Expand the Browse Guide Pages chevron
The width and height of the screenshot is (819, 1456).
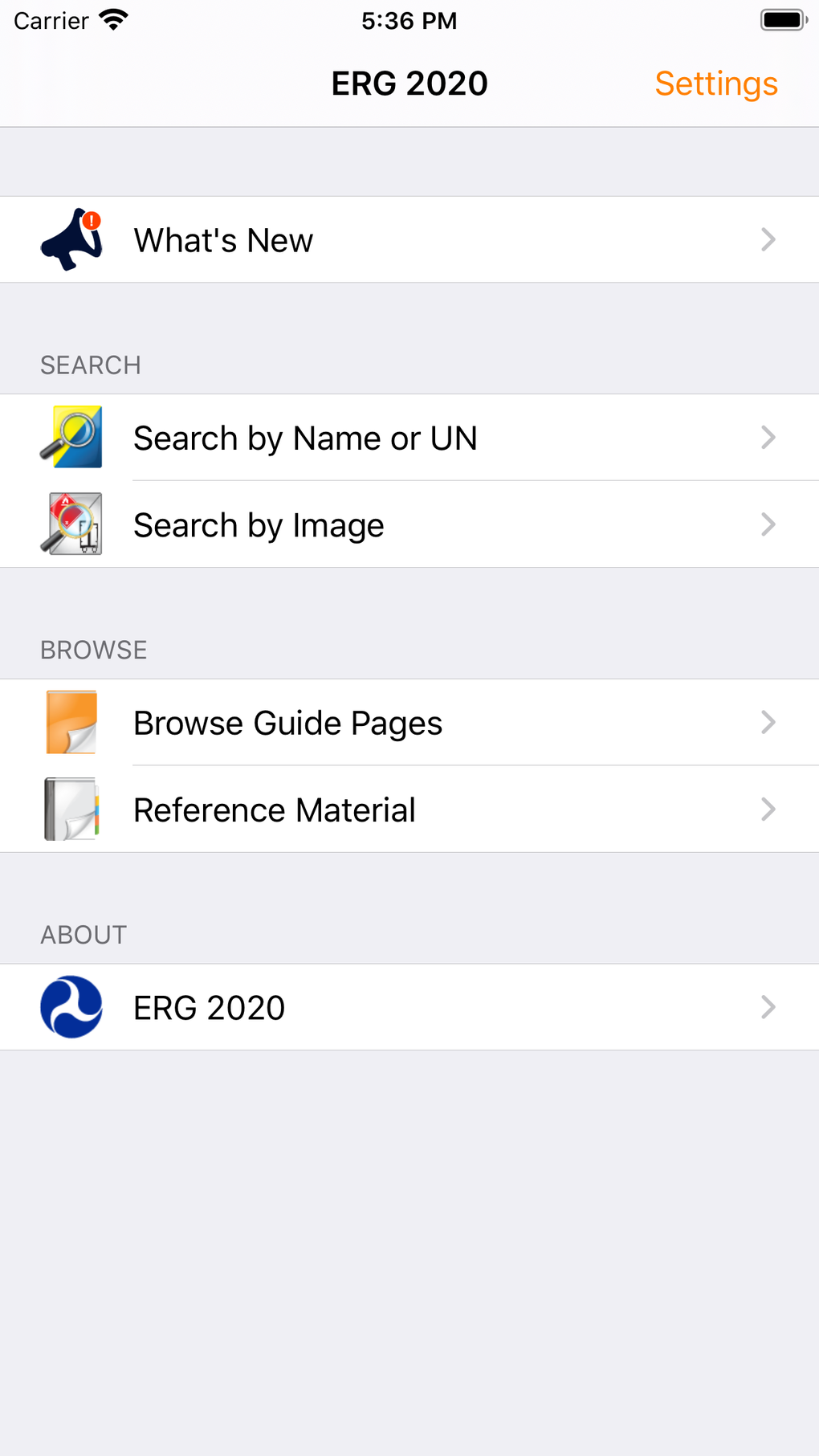pos(768,722)
